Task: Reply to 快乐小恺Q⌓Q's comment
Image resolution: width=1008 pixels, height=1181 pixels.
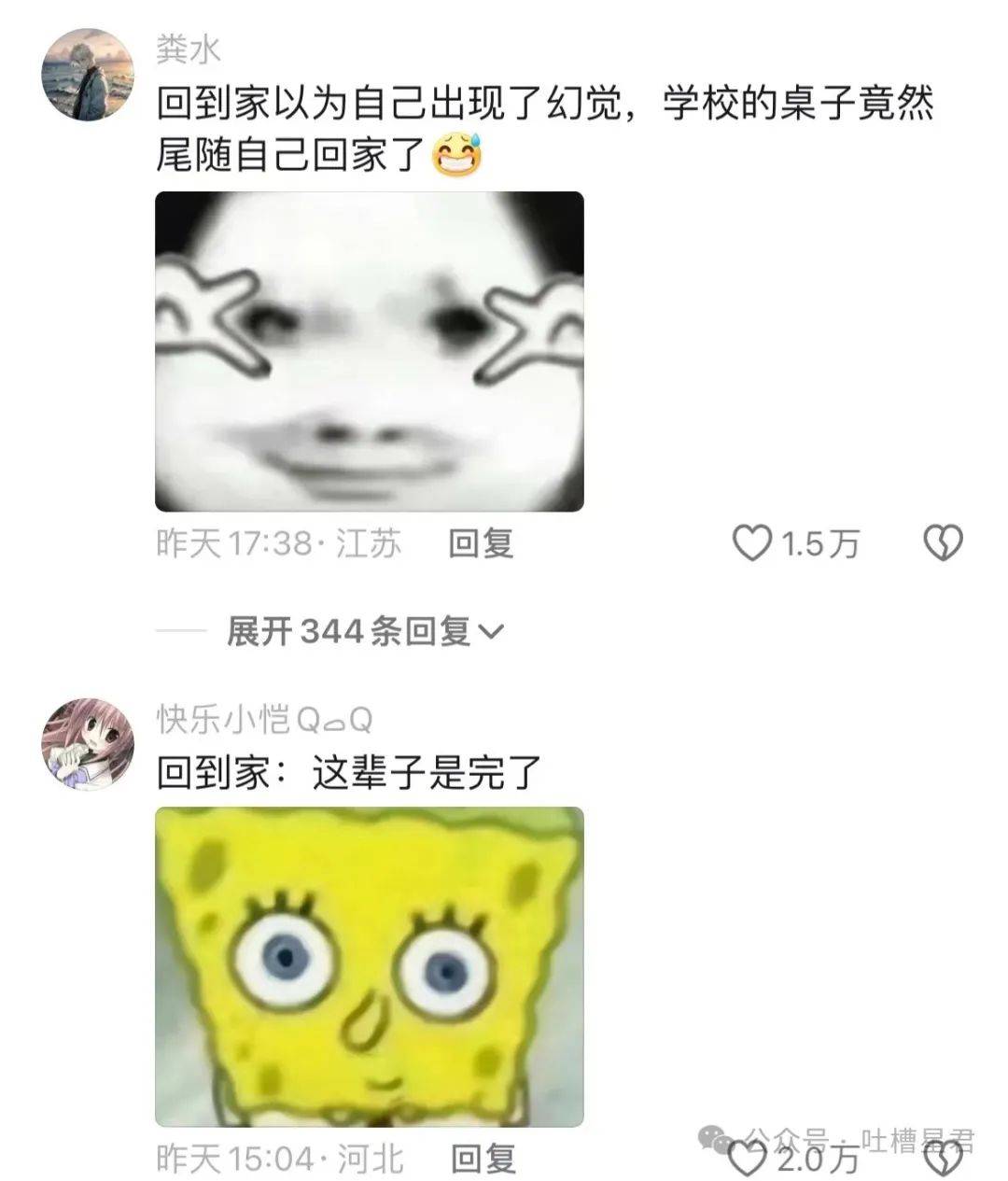Action: click(483, 1159)
